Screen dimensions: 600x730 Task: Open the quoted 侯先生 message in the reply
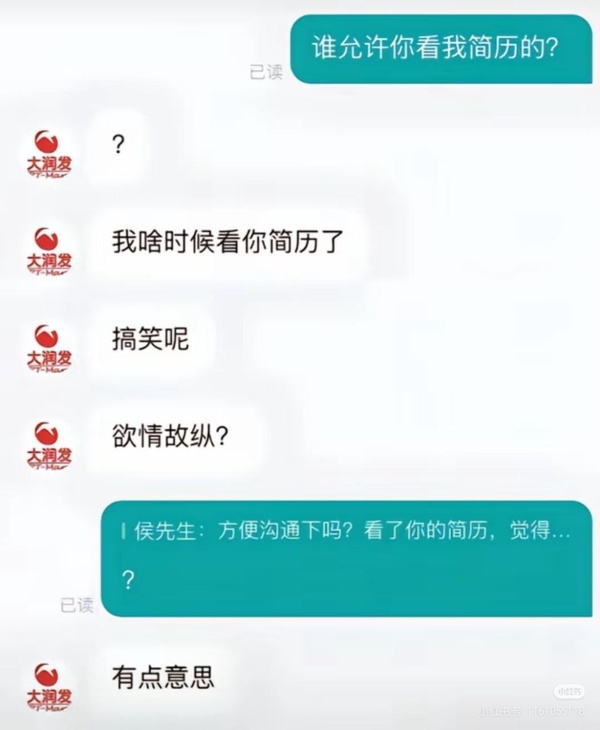345,533
